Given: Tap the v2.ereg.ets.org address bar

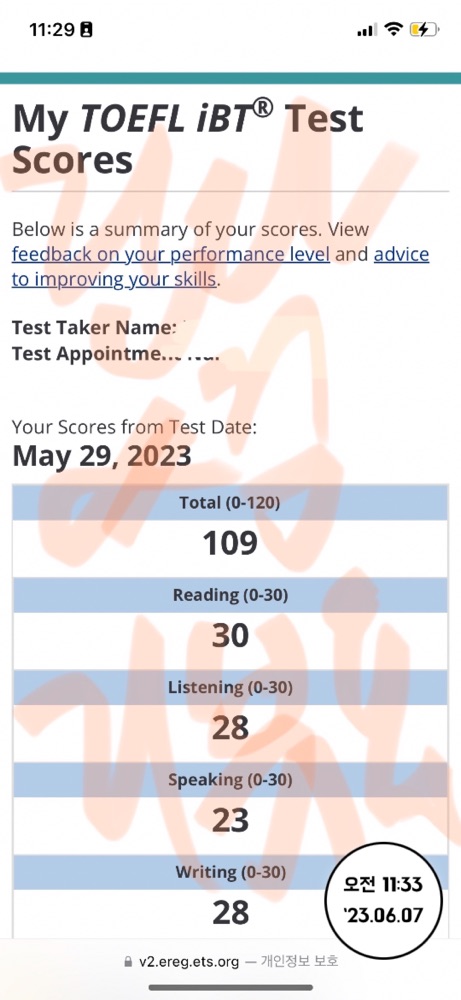Looking at the screenshot, I should tap(230, 961).
